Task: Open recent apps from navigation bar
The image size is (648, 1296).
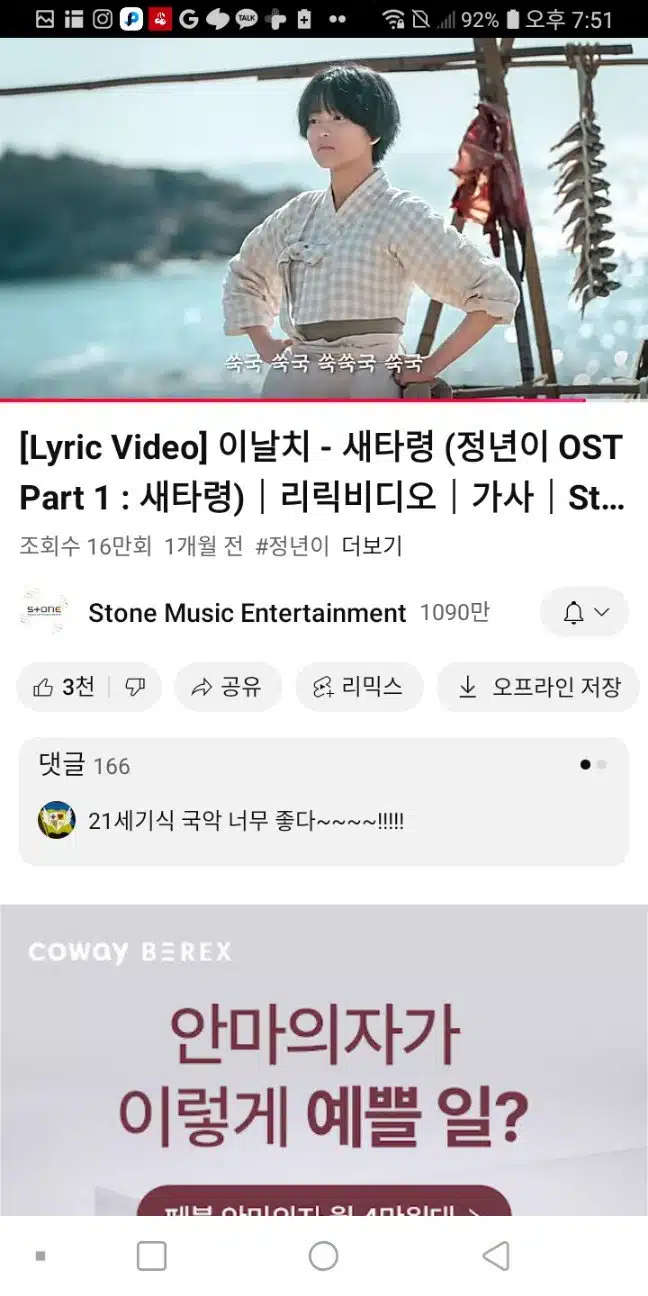Action: coord(152,1256)
